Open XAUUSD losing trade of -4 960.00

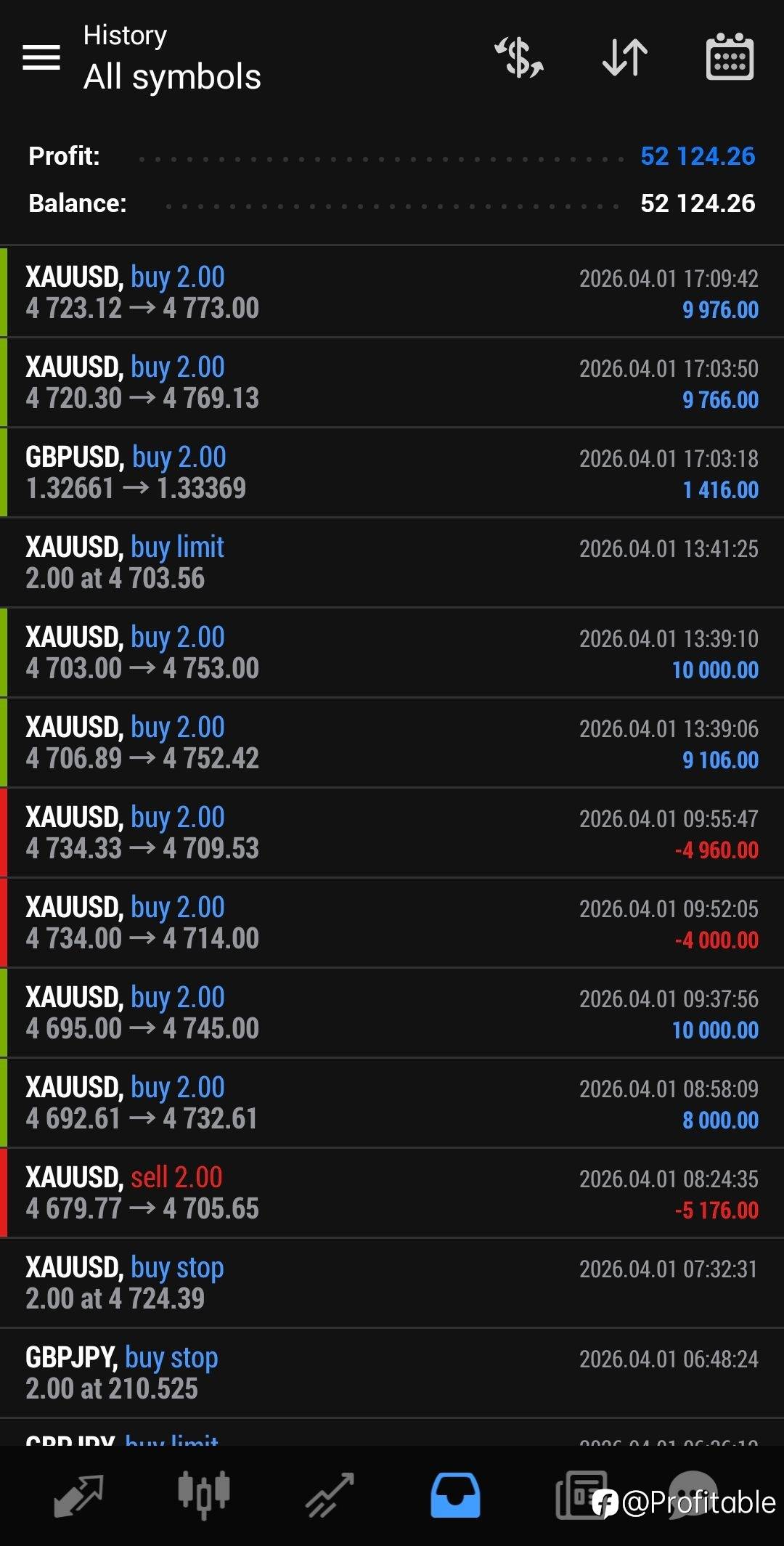point(392,832)
